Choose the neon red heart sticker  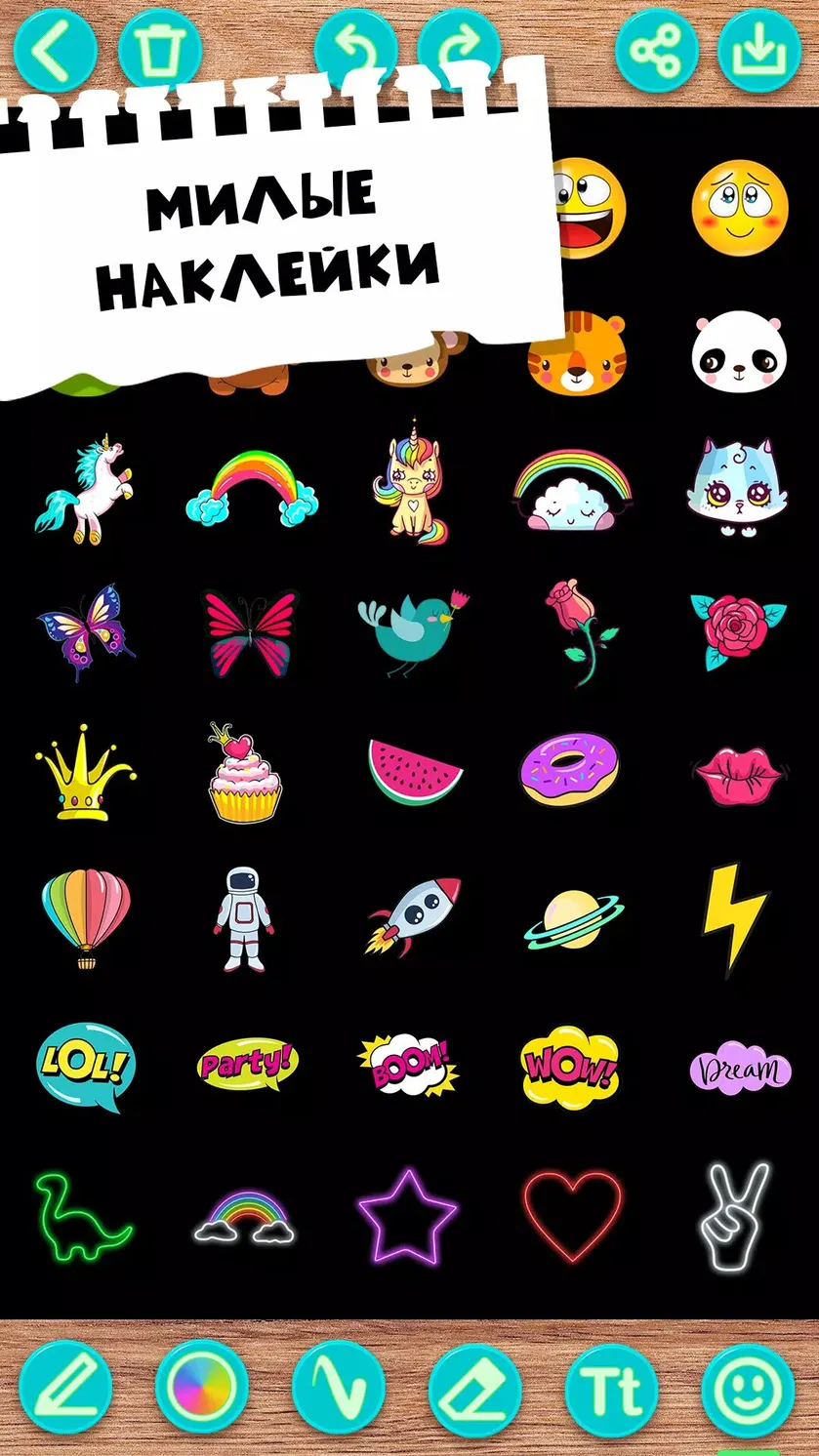[573, 1216]
